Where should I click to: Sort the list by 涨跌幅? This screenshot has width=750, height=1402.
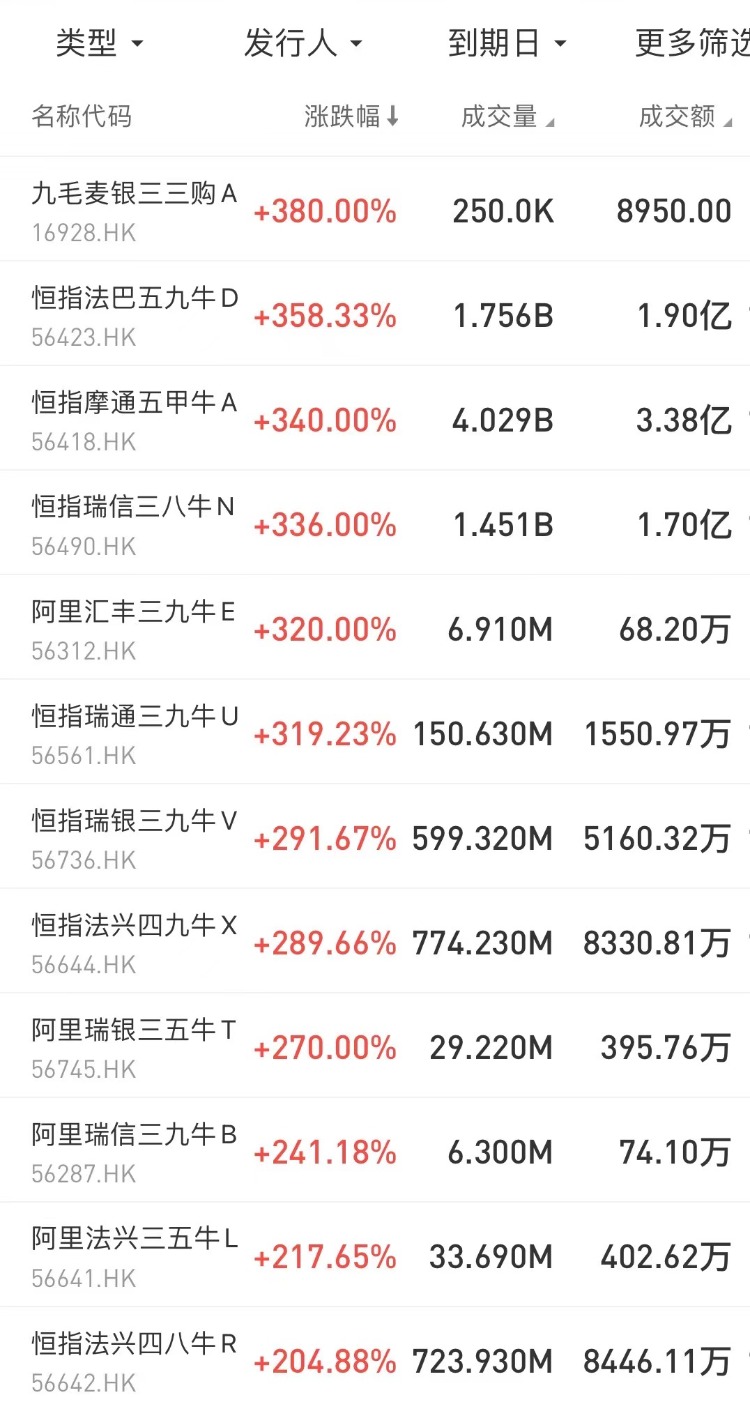pyautogui.click(x=351, y=117)
